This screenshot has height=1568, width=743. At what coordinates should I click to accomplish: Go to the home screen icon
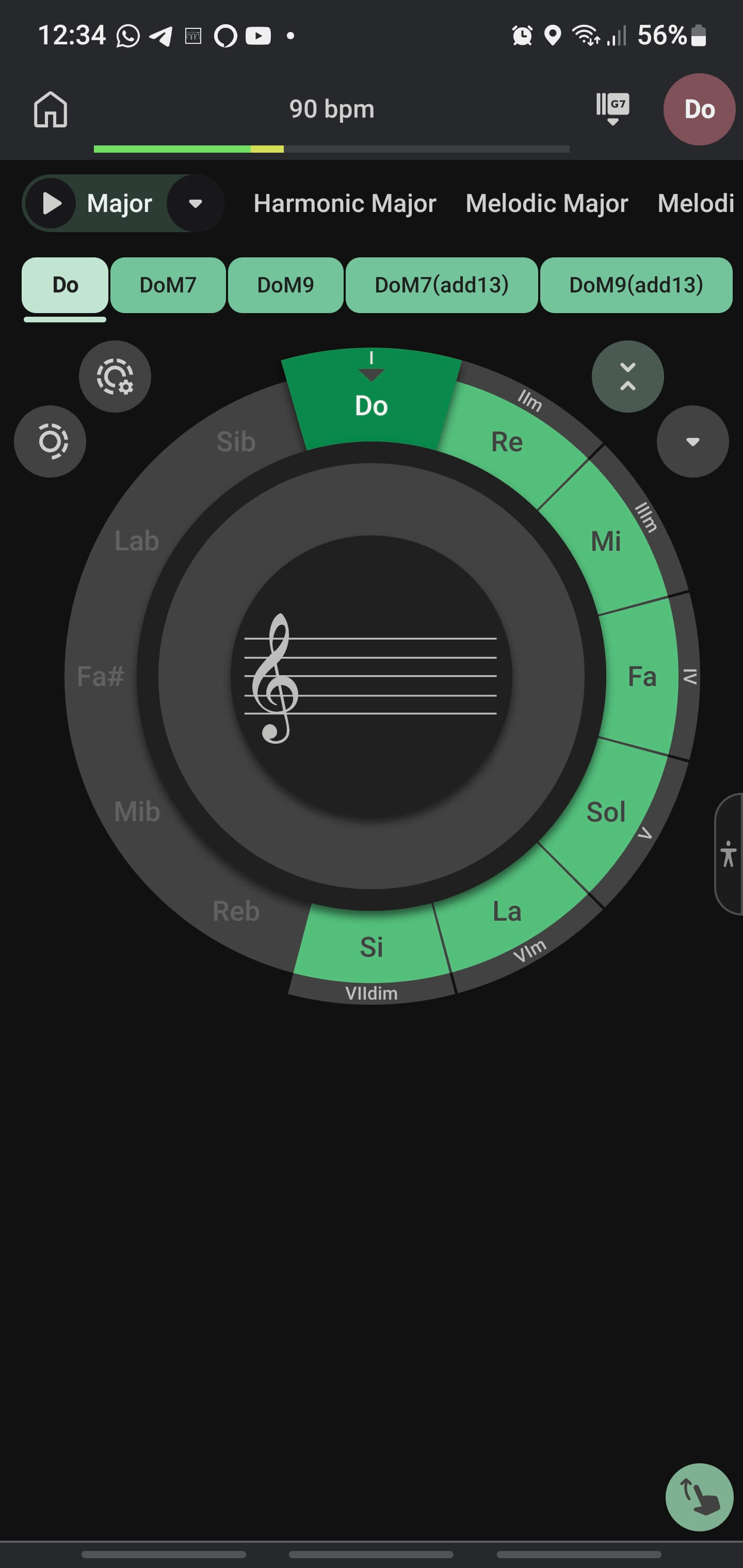coord(51,110)
